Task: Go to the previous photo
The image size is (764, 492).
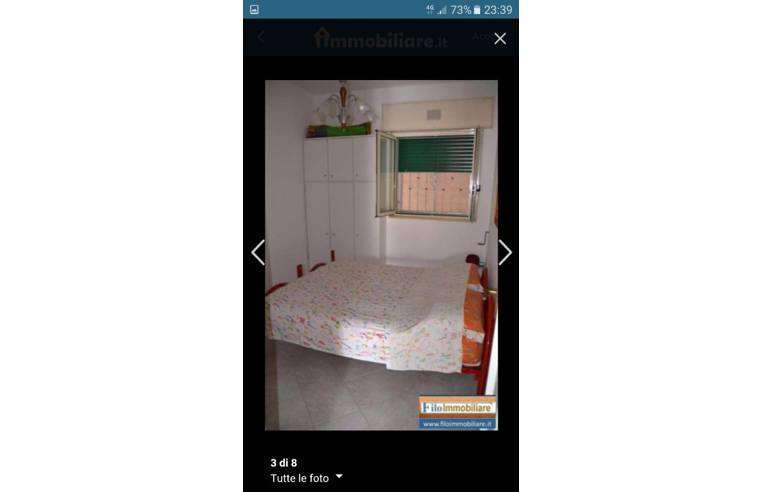Action: (x=257, y=252)
